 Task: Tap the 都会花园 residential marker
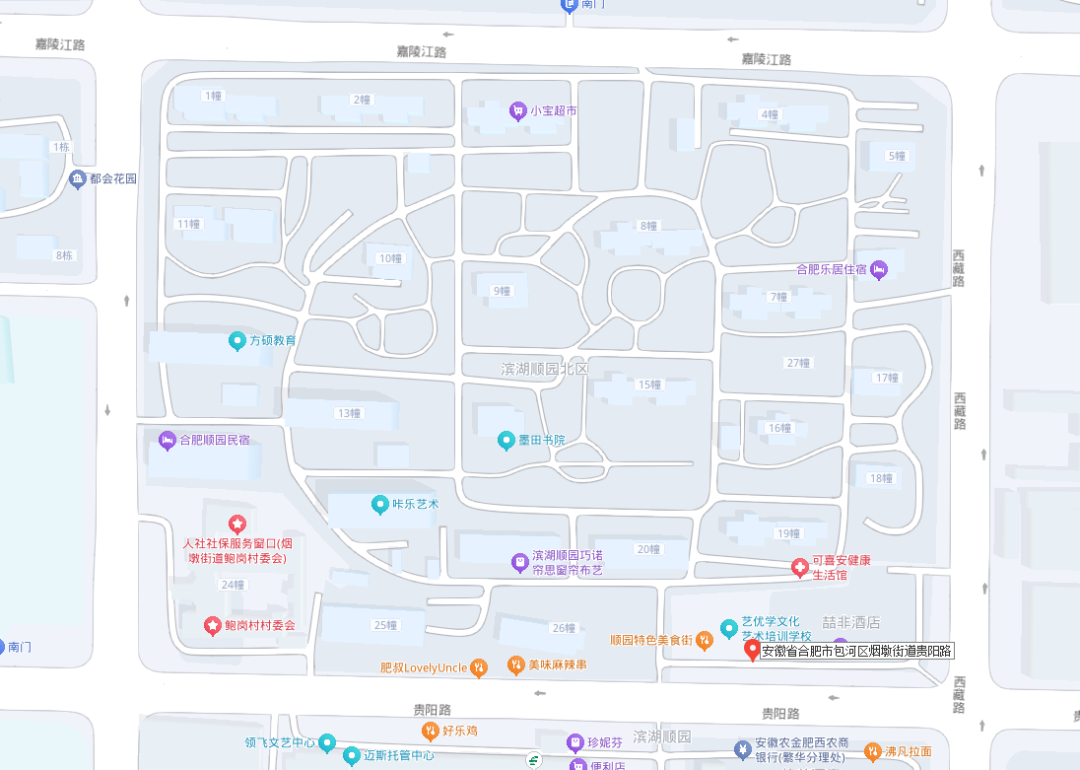[x=77, y=179]
